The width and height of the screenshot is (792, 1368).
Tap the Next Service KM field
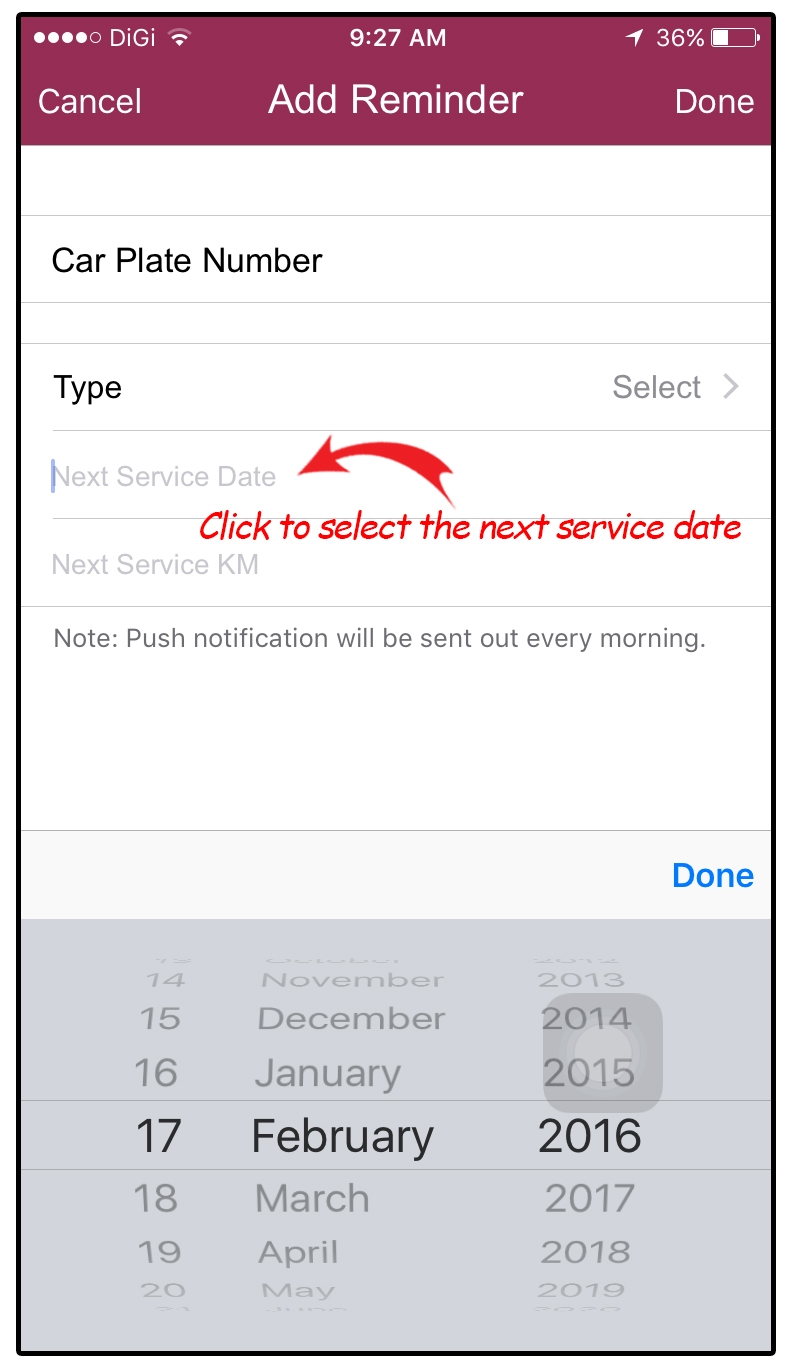point(396,564)
